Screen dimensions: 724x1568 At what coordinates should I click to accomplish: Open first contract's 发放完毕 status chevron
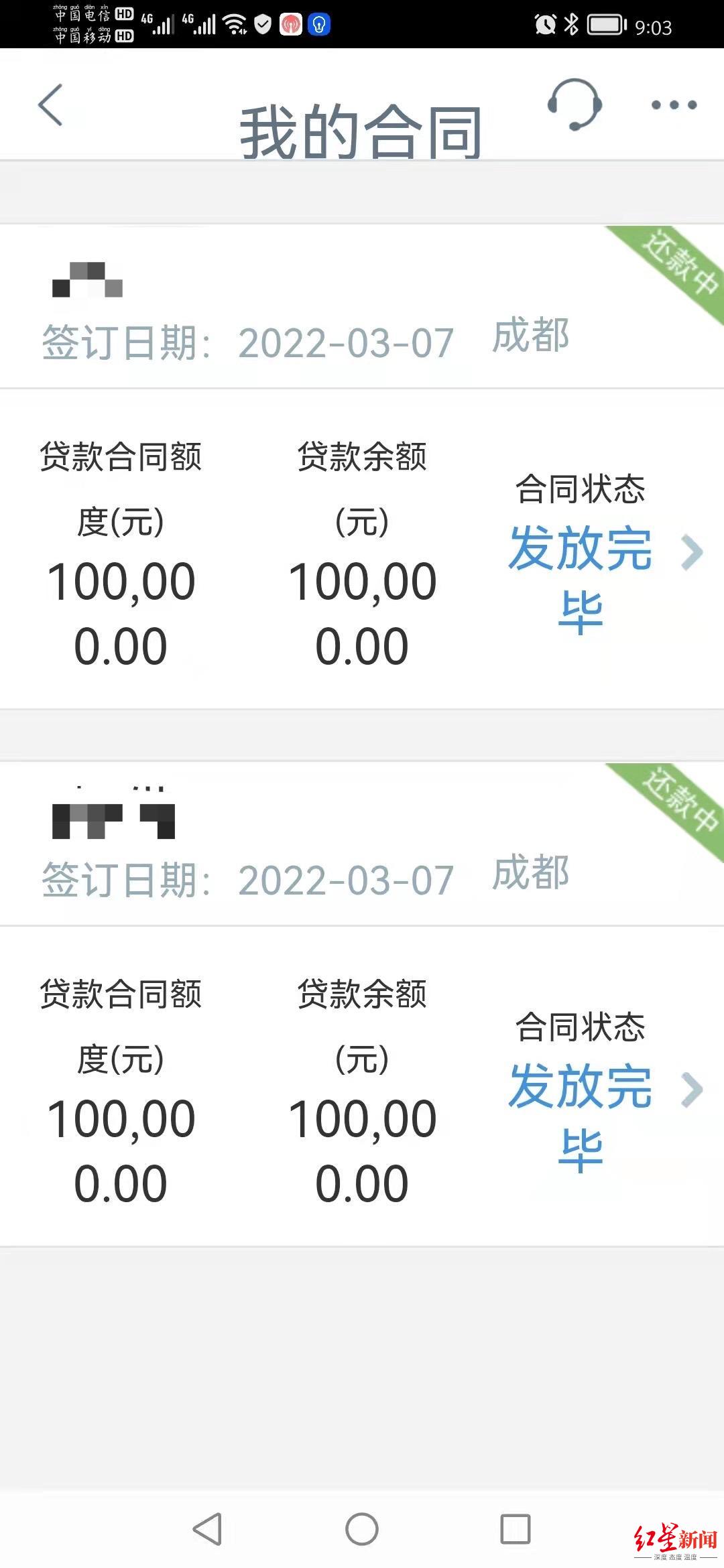point(691,552)
